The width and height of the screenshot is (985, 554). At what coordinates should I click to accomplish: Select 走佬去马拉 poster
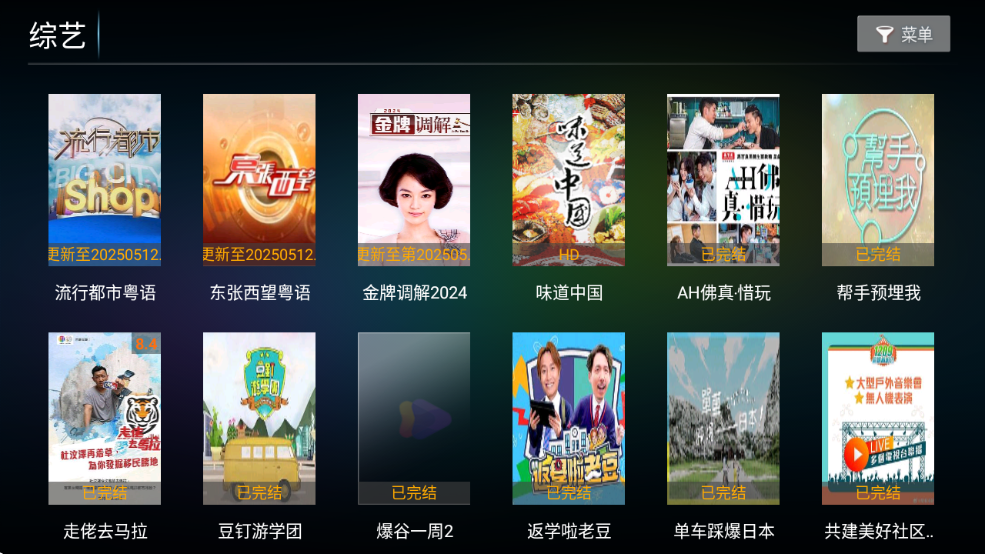(x=105, y=418)
